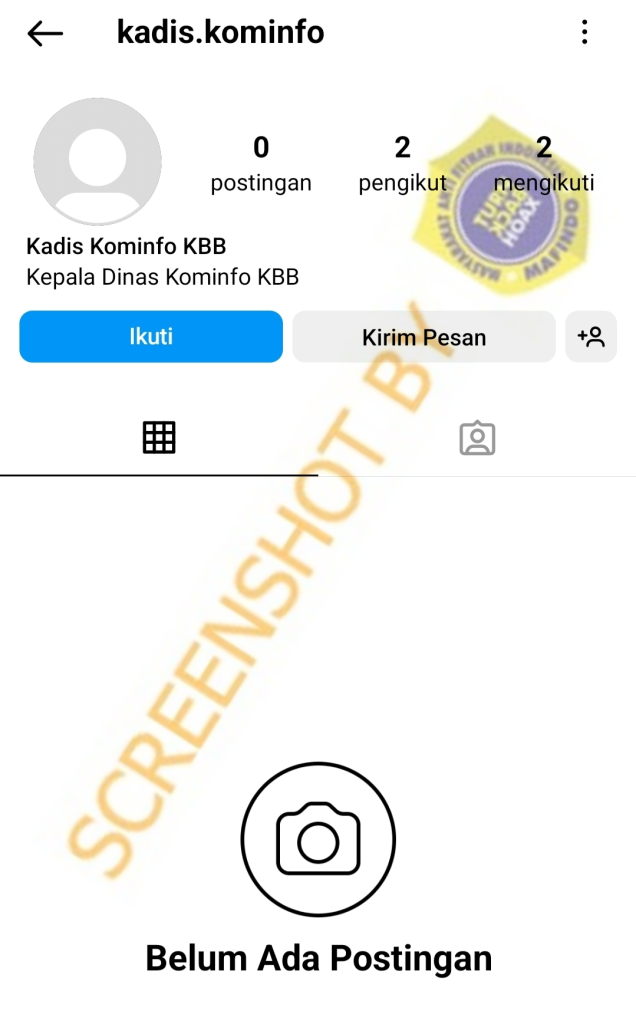Viewport: 636px width, 1024px height.
Task: Switch to the posts grid tab
Action: tap(159, 438)
